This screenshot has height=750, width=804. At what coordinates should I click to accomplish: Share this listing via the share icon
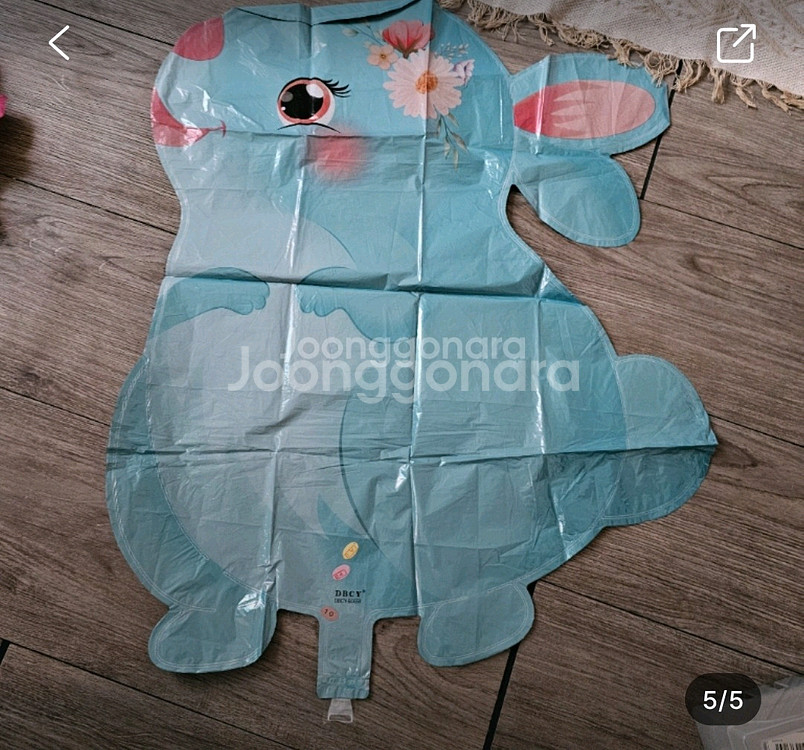click(735, 44)
